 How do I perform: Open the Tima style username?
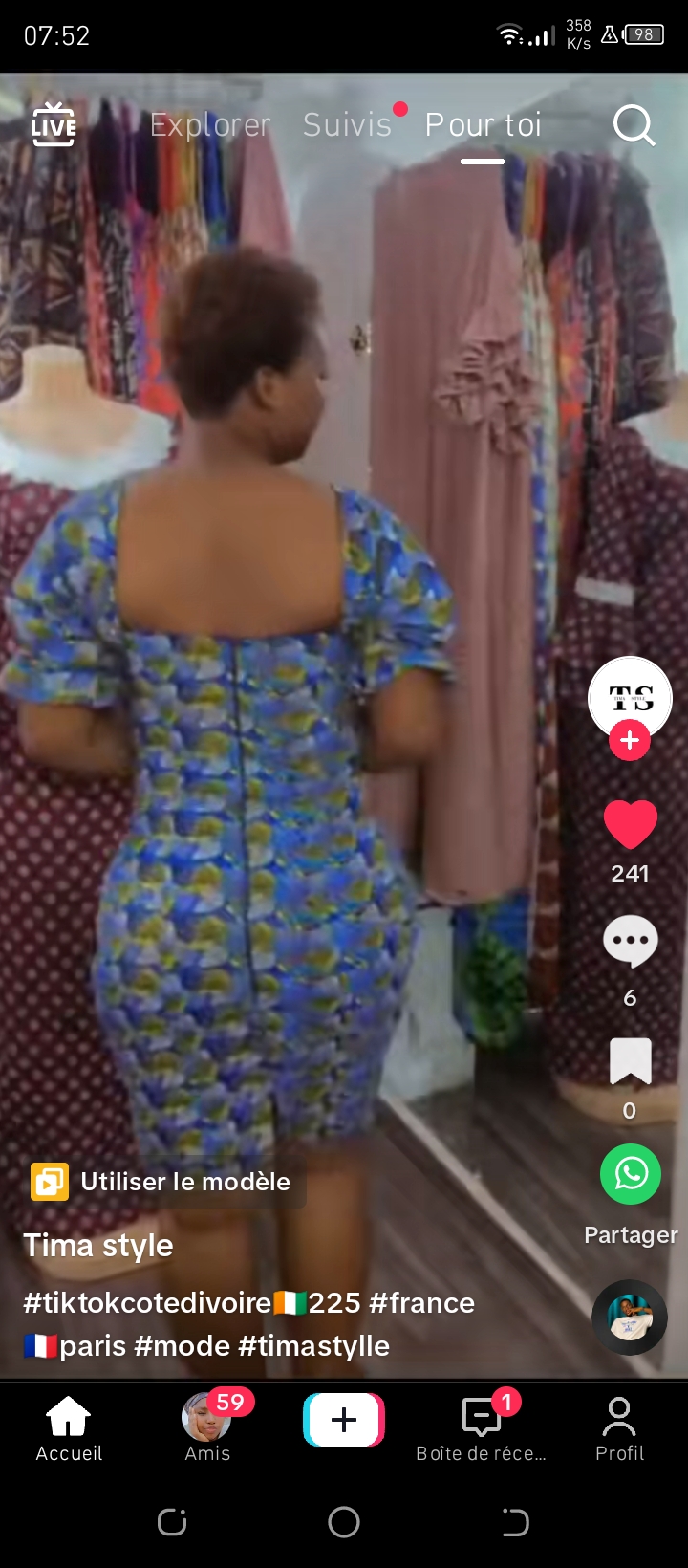click(98, 1246)
